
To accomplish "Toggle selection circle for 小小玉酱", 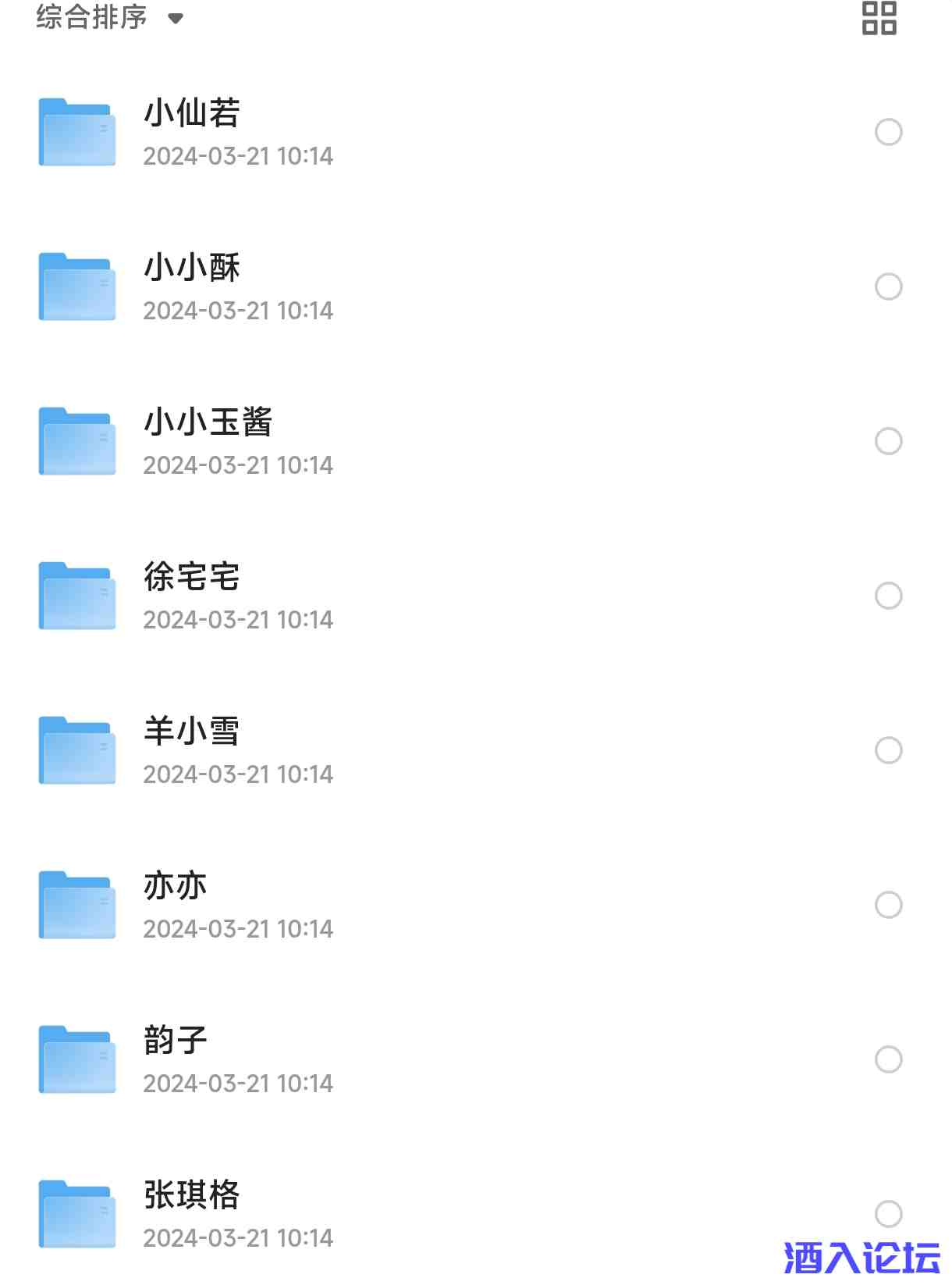I will pos(888,442).
